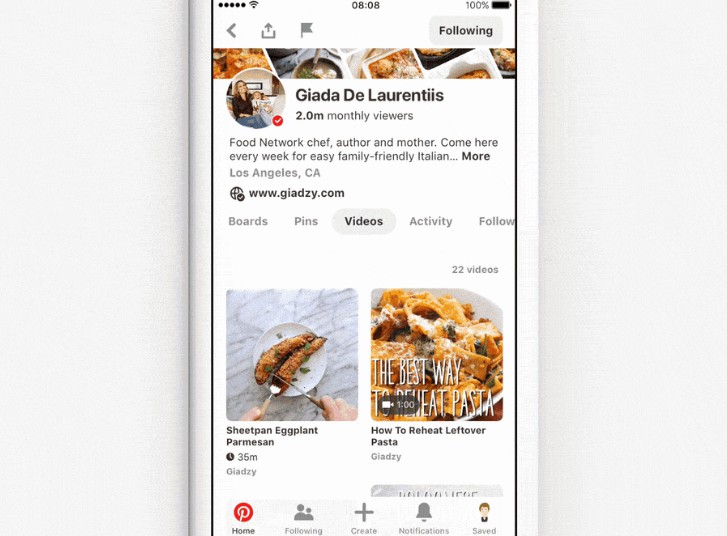This screenshot has width=727, height=536.
Task: Open the Sheetpan Eggplant Parmesan video
Action: (292, 355)
